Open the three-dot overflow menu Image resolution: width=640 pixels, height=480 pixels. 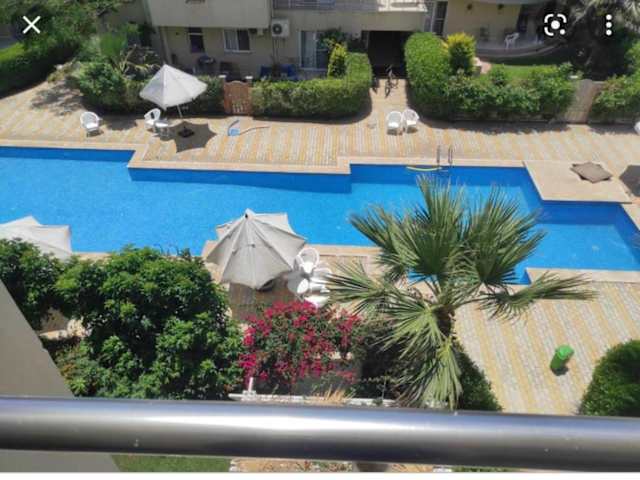point(608,25)
